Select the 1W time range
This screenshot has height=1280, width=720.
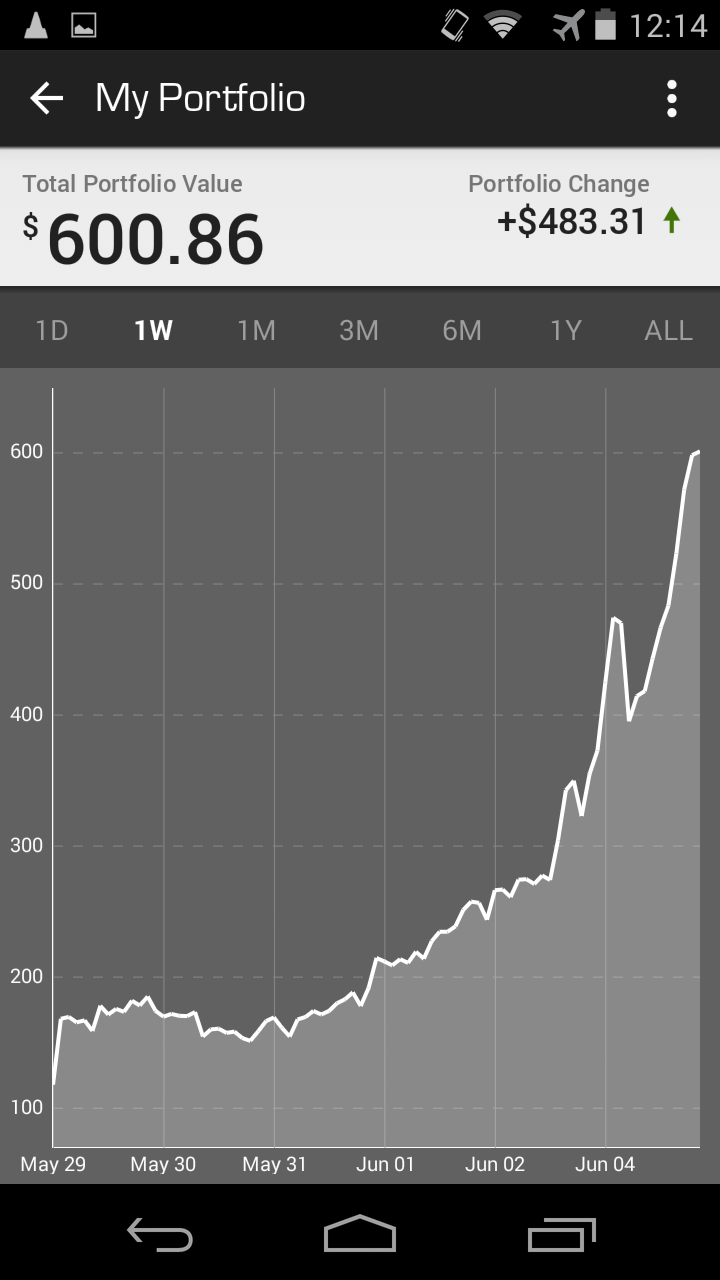point(154,330)
